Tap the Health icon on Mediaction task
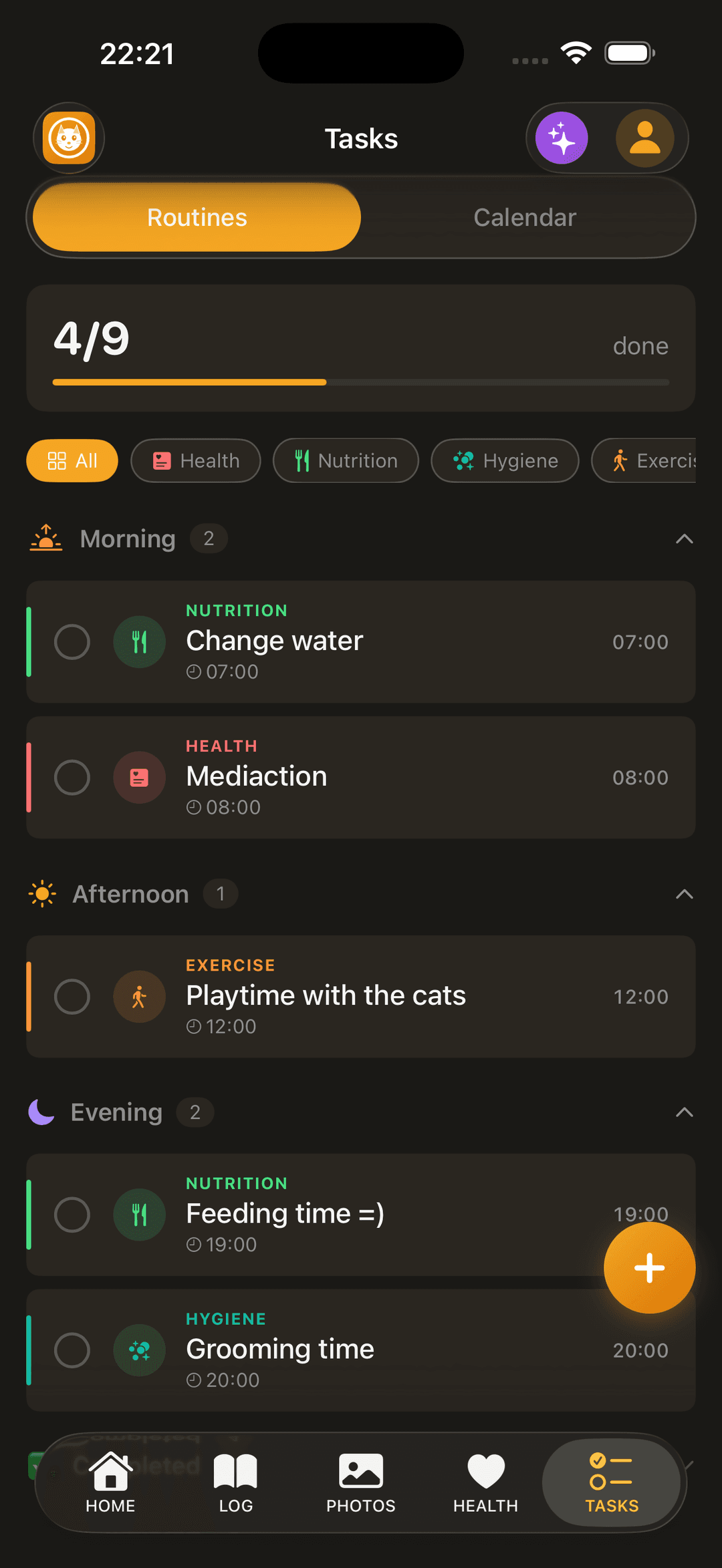The height and width of the screenshot is (1568, 722). click(x=139, y=777)
